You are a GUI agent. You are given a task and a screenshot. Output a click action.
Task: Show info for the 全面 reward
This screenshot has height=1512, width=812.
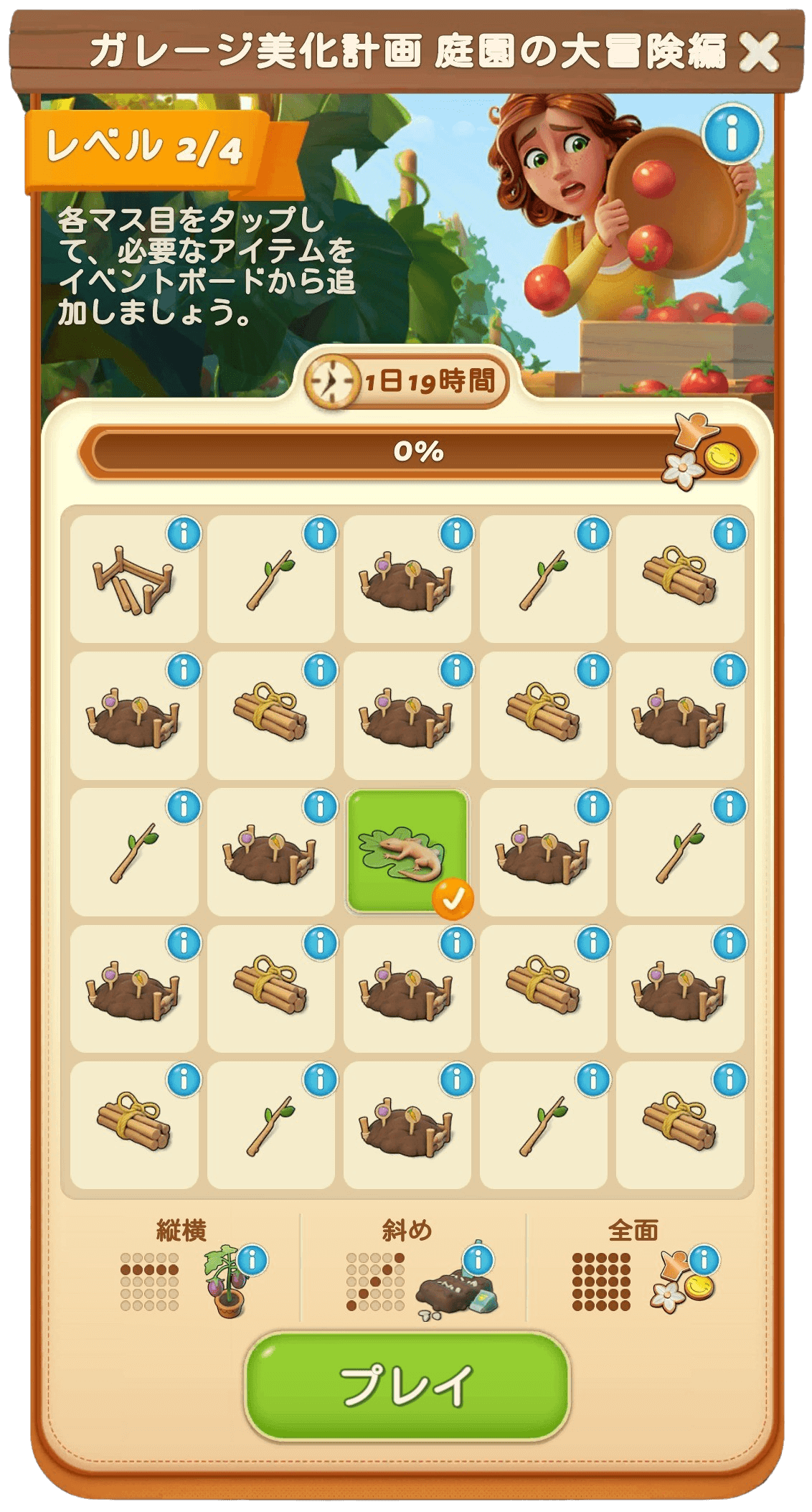[x=704, y=1260]
